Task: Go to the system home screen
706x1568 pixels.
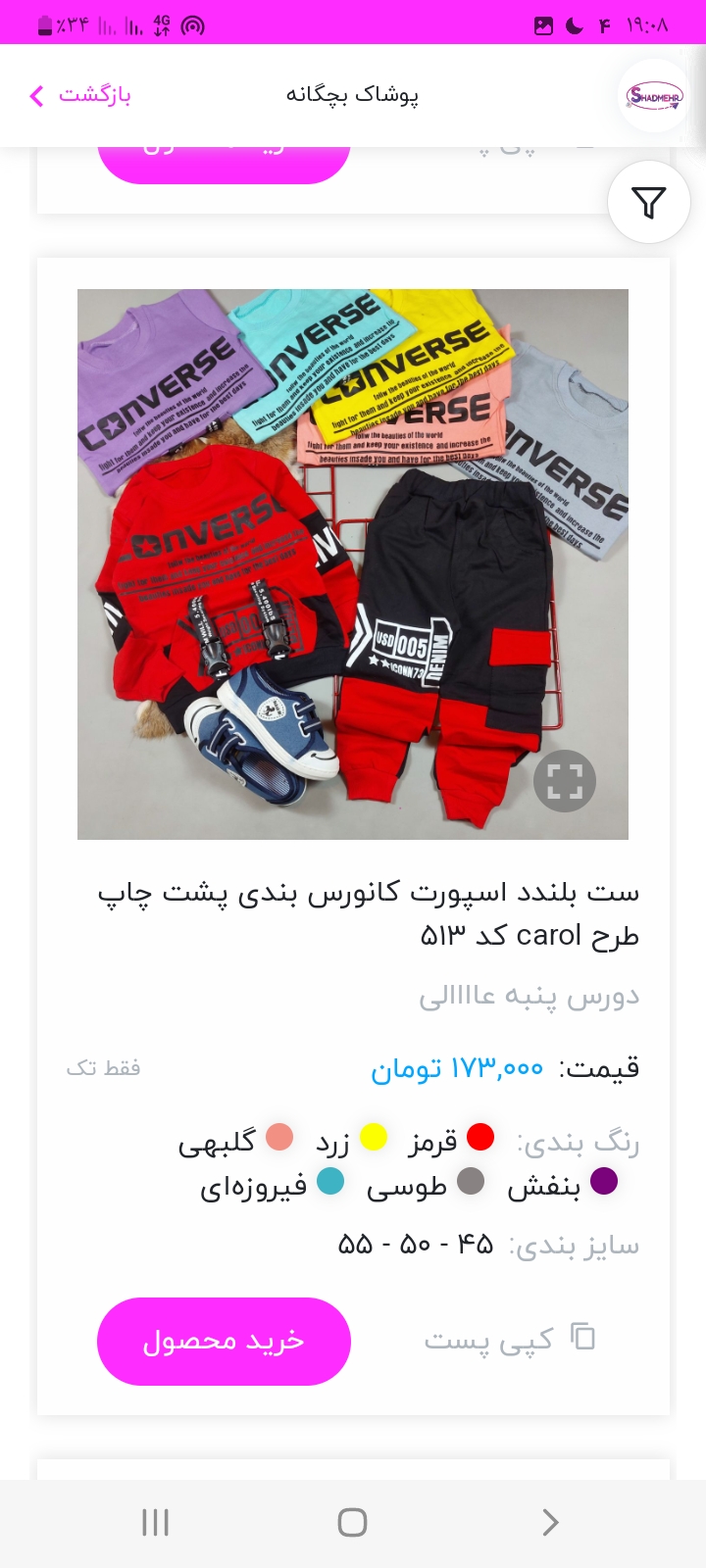Action: point(352,1522)
